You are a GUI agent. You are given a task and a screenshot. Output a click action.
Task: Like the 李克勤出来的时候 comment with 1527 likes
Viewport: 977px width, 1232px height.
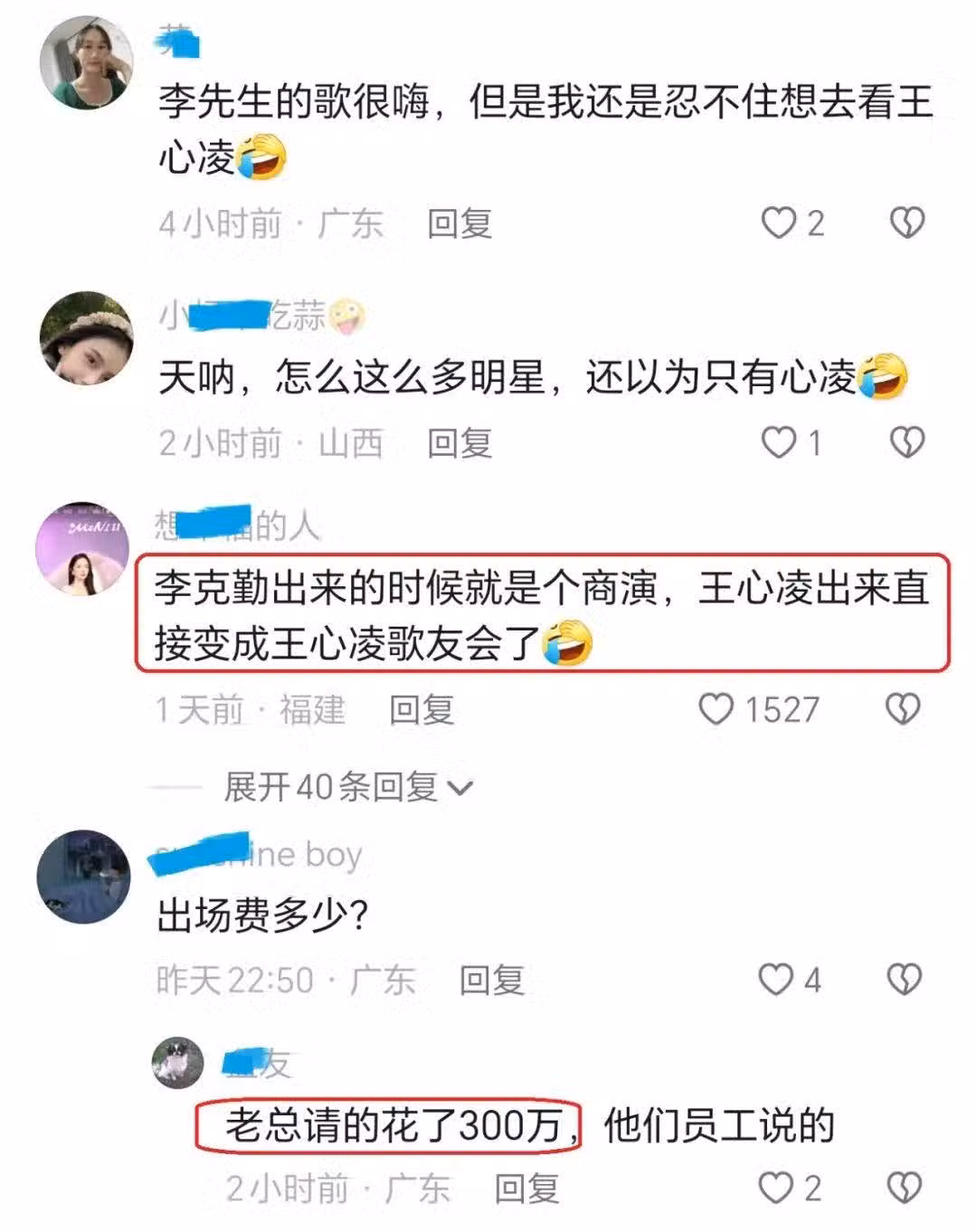[716, 709]
